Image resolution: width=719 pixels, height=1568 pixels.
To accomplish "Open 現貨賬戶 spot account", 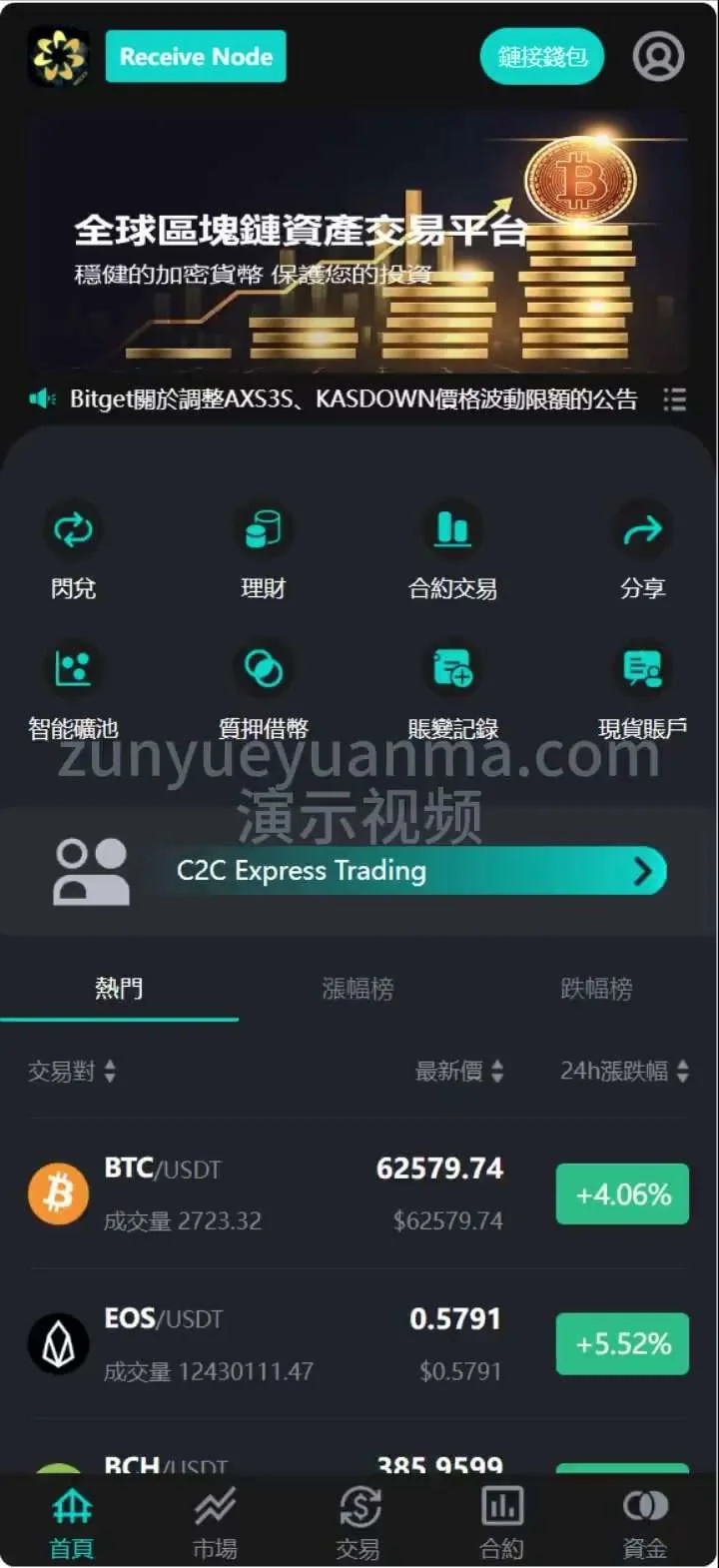I will coord(642,689).
